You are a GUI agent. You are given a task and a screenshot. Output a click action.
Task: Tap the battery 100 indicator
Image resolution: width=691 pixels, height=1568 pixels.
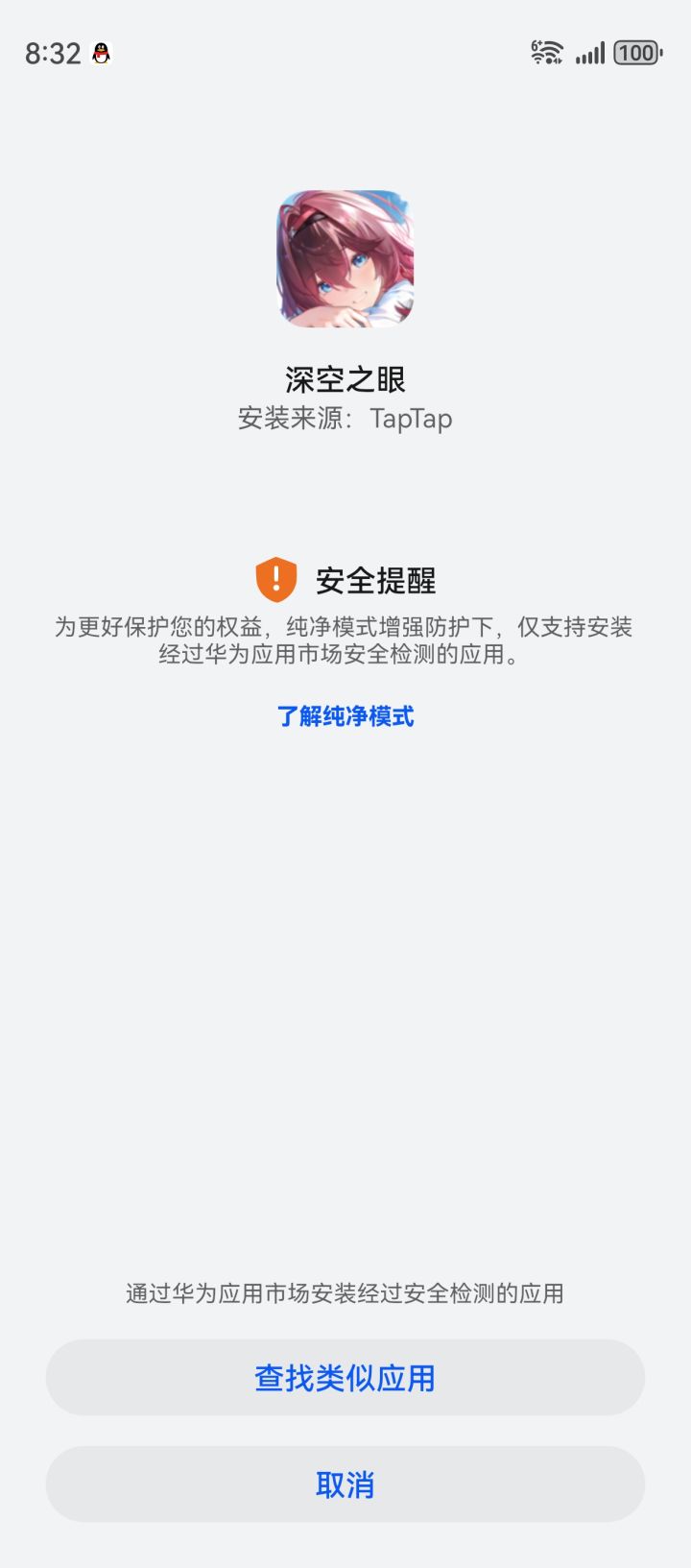coord(635,54)
